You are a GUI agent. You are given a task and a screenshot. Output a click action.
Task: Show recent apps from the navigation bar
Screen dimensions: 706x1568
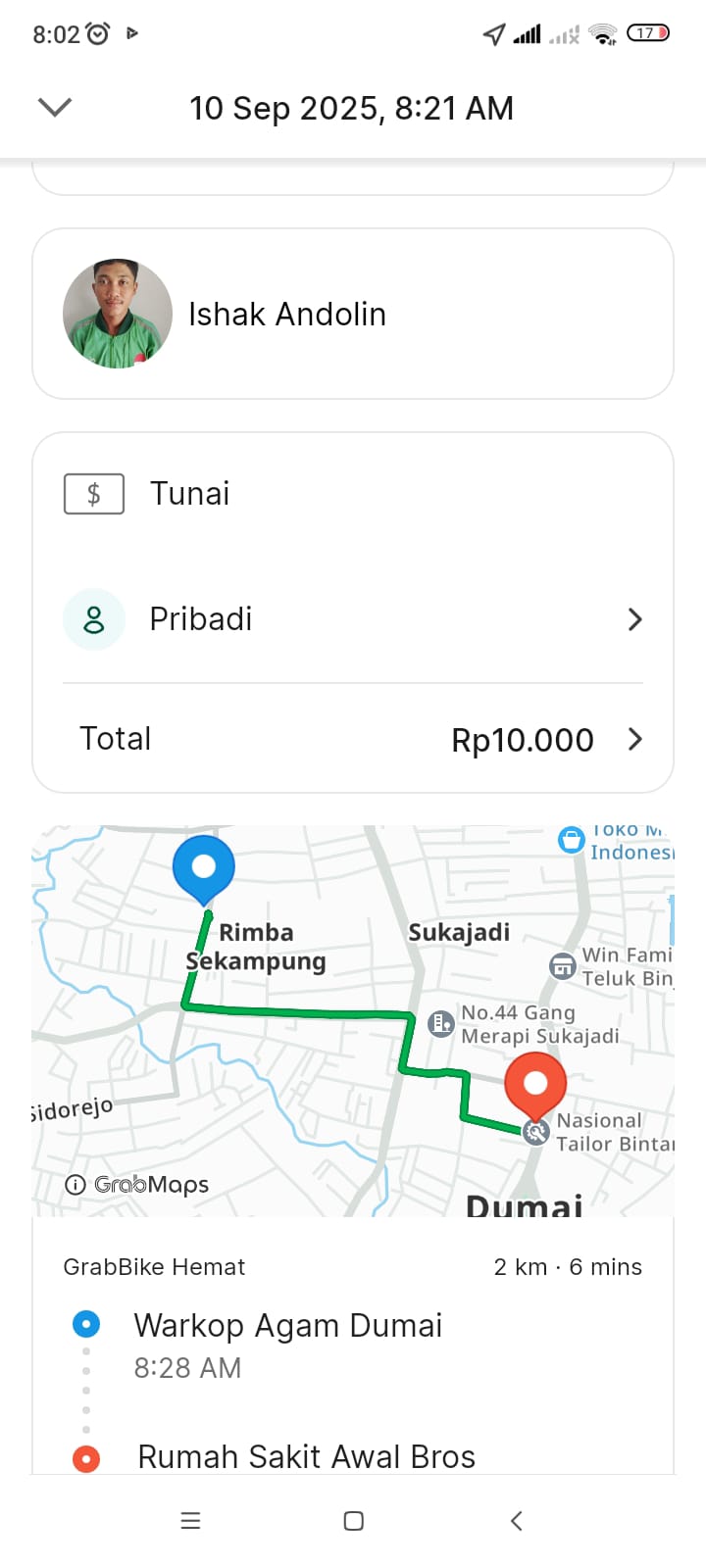(x=191, y=1520)
